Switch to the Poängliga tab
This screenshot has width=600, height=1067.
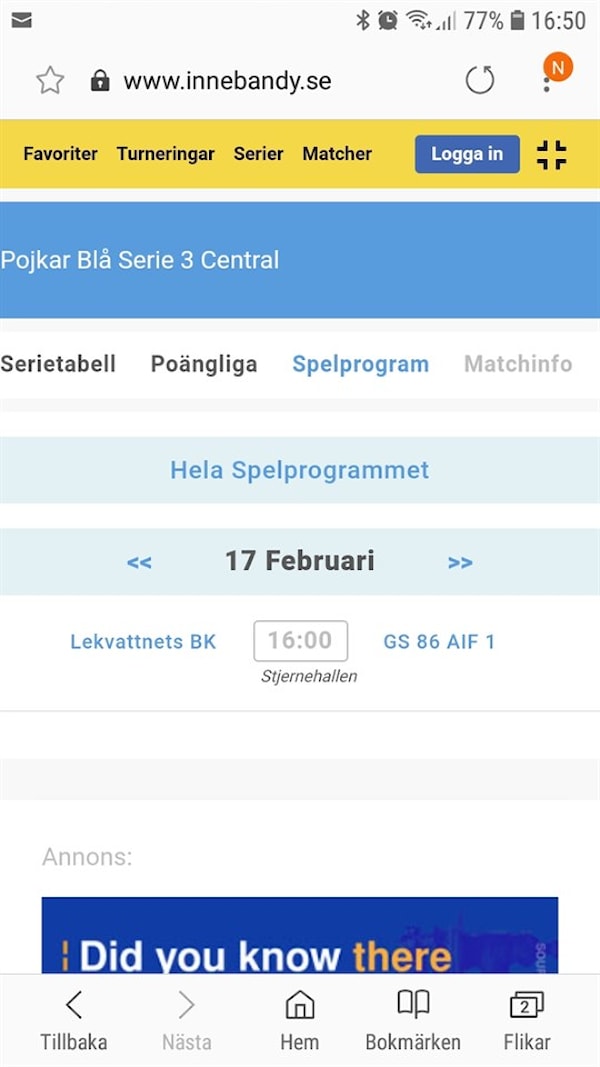pyautogui.click(x=204, y=364)
